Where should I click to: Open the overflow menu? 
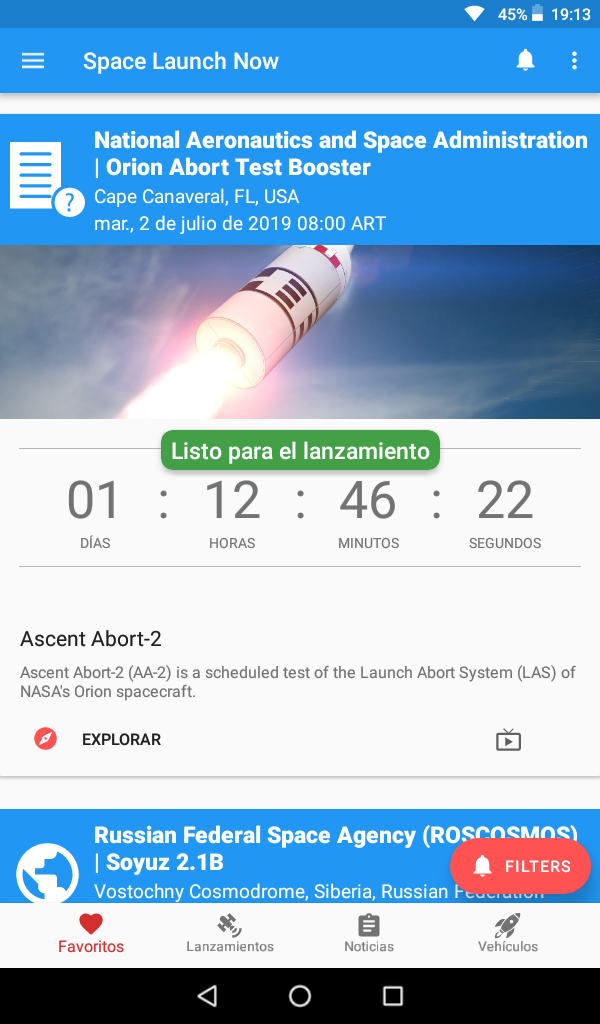pos(575,61)
